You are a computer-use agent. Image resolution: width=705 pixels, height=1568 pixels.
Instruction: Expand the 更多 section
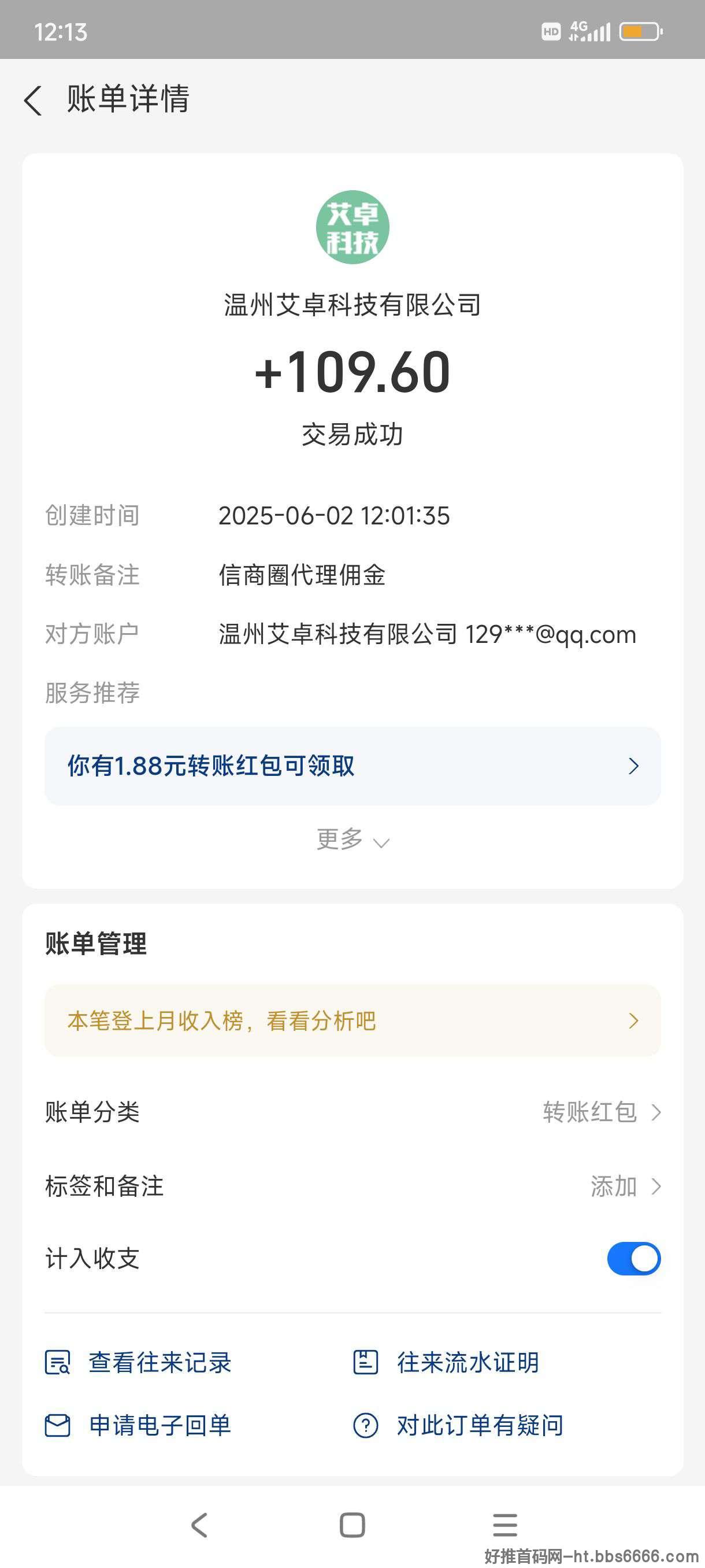coord(352,840)
